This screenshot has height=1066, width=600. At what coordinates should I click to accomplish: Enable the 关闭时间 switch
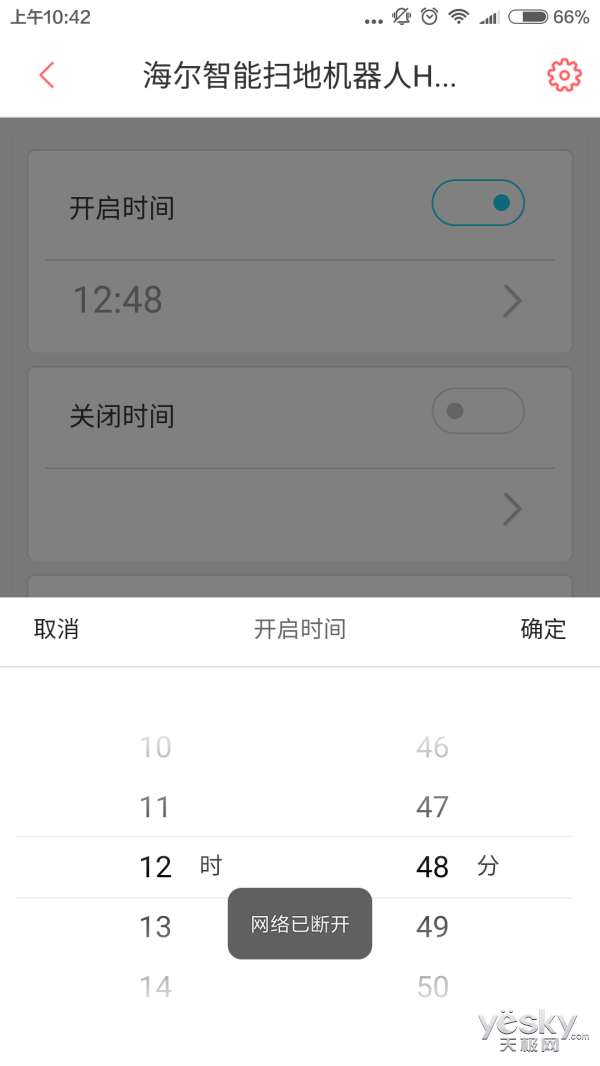pyautogui.click(x=478, y=411)
